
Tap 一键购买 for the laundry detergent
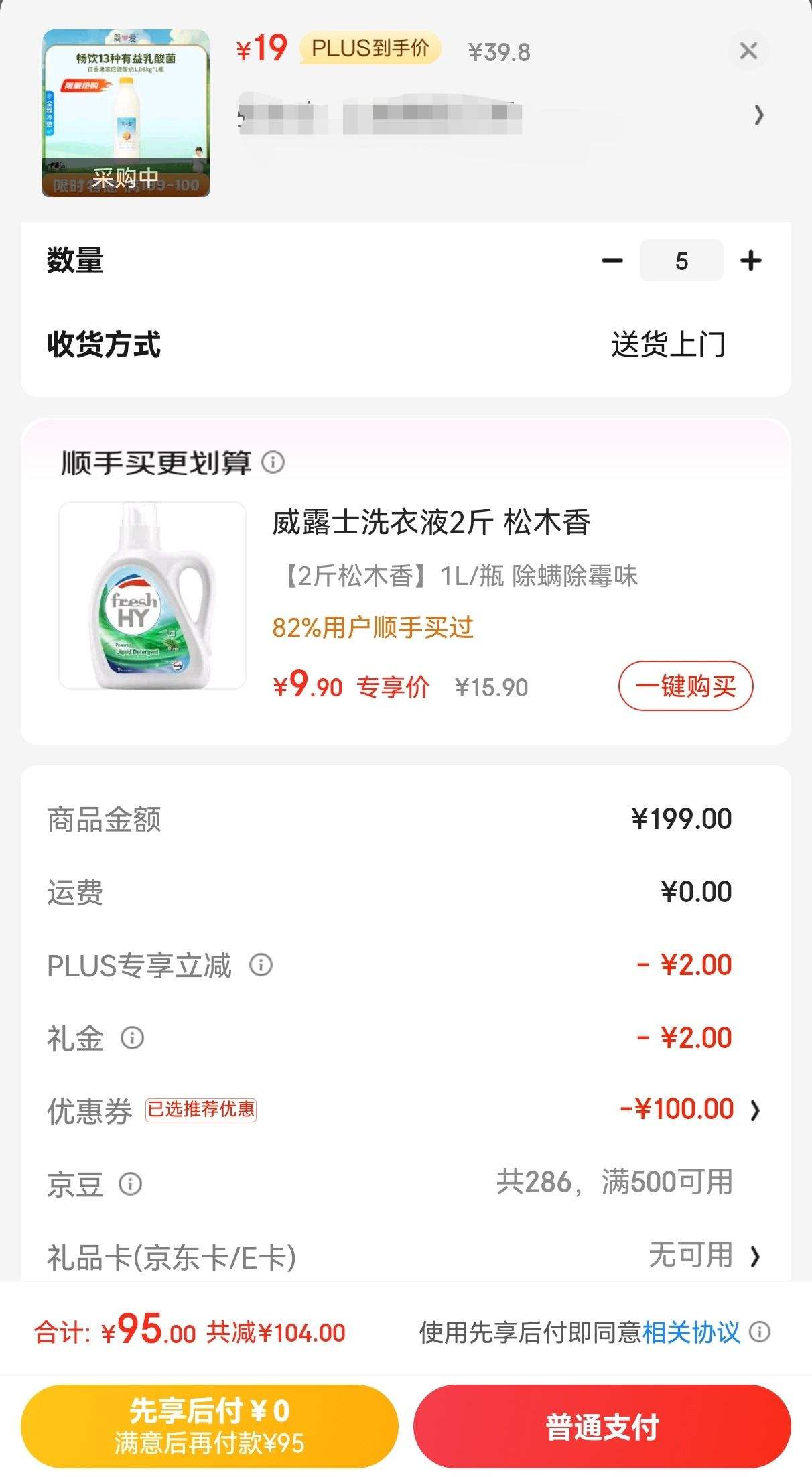[x=686, y=686]
